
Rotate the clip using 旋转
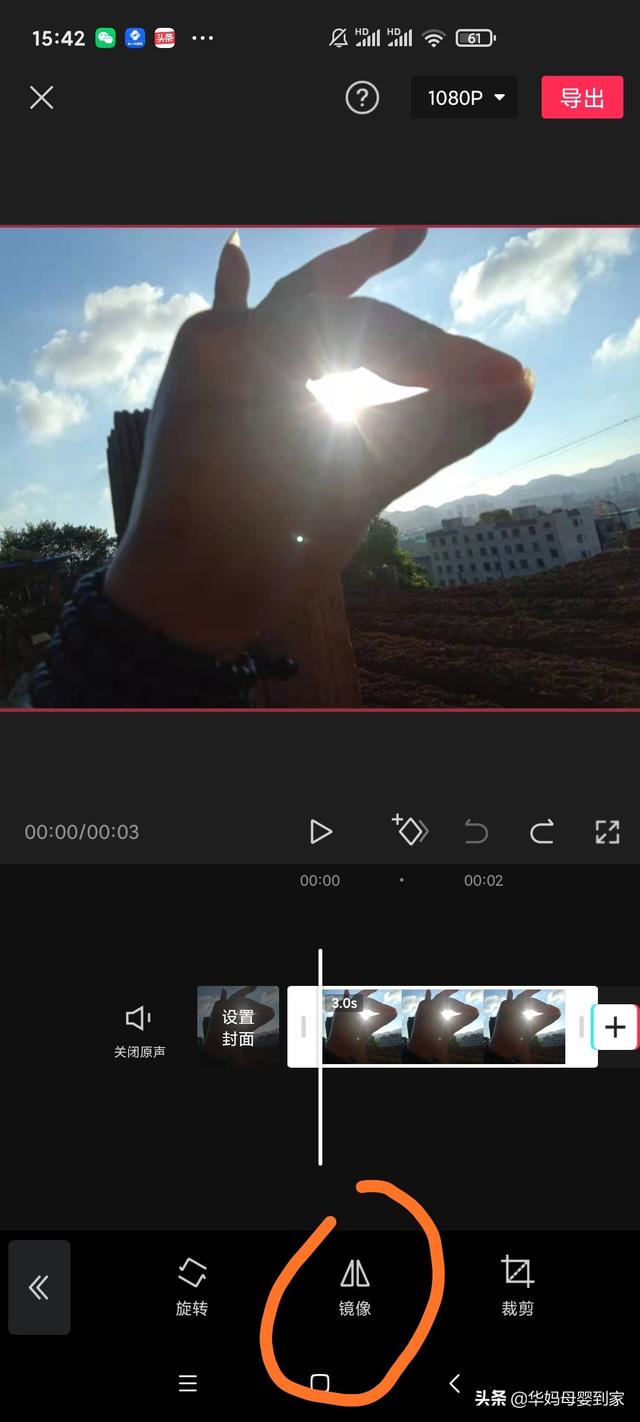tap(192, 1286)
